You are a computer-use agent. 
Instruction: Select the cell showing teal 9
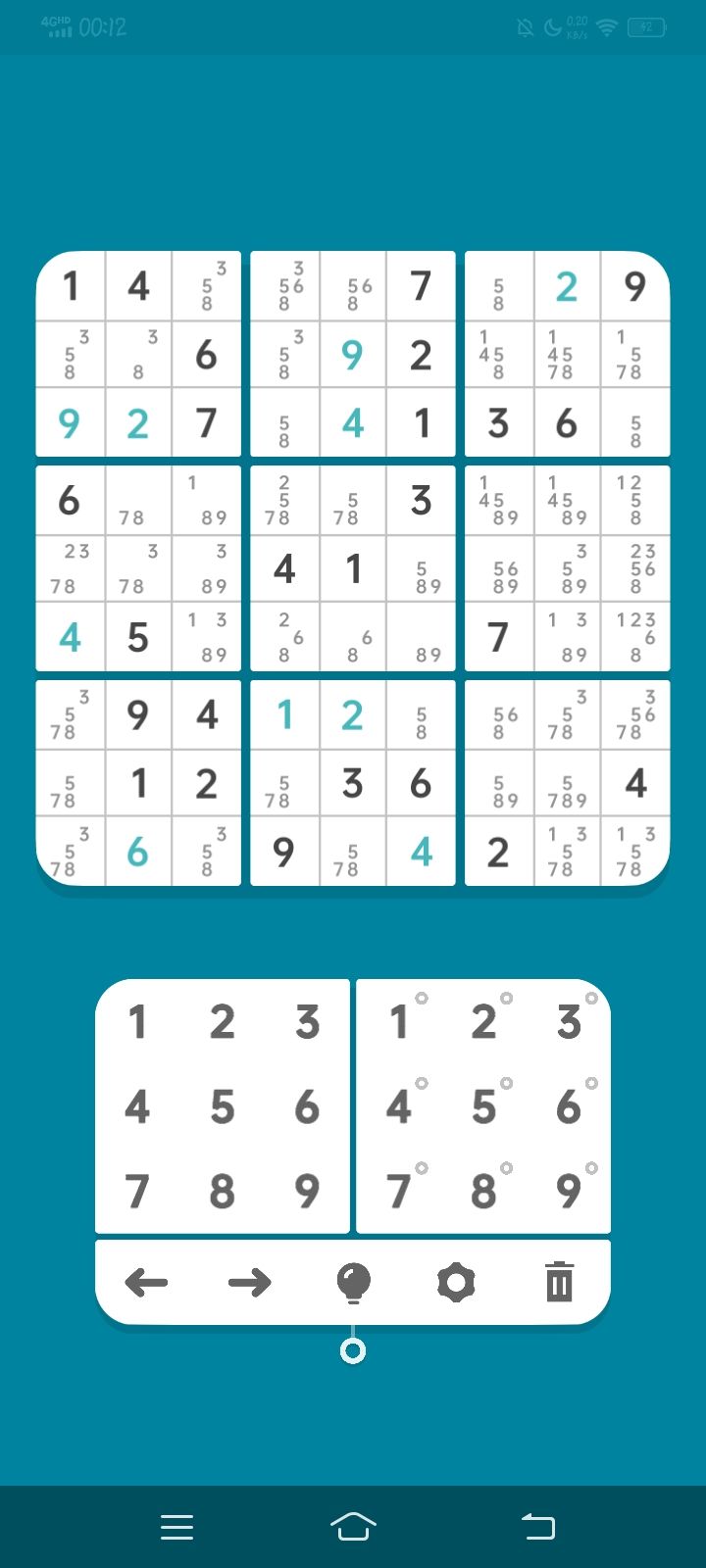(x=353, y=356)
